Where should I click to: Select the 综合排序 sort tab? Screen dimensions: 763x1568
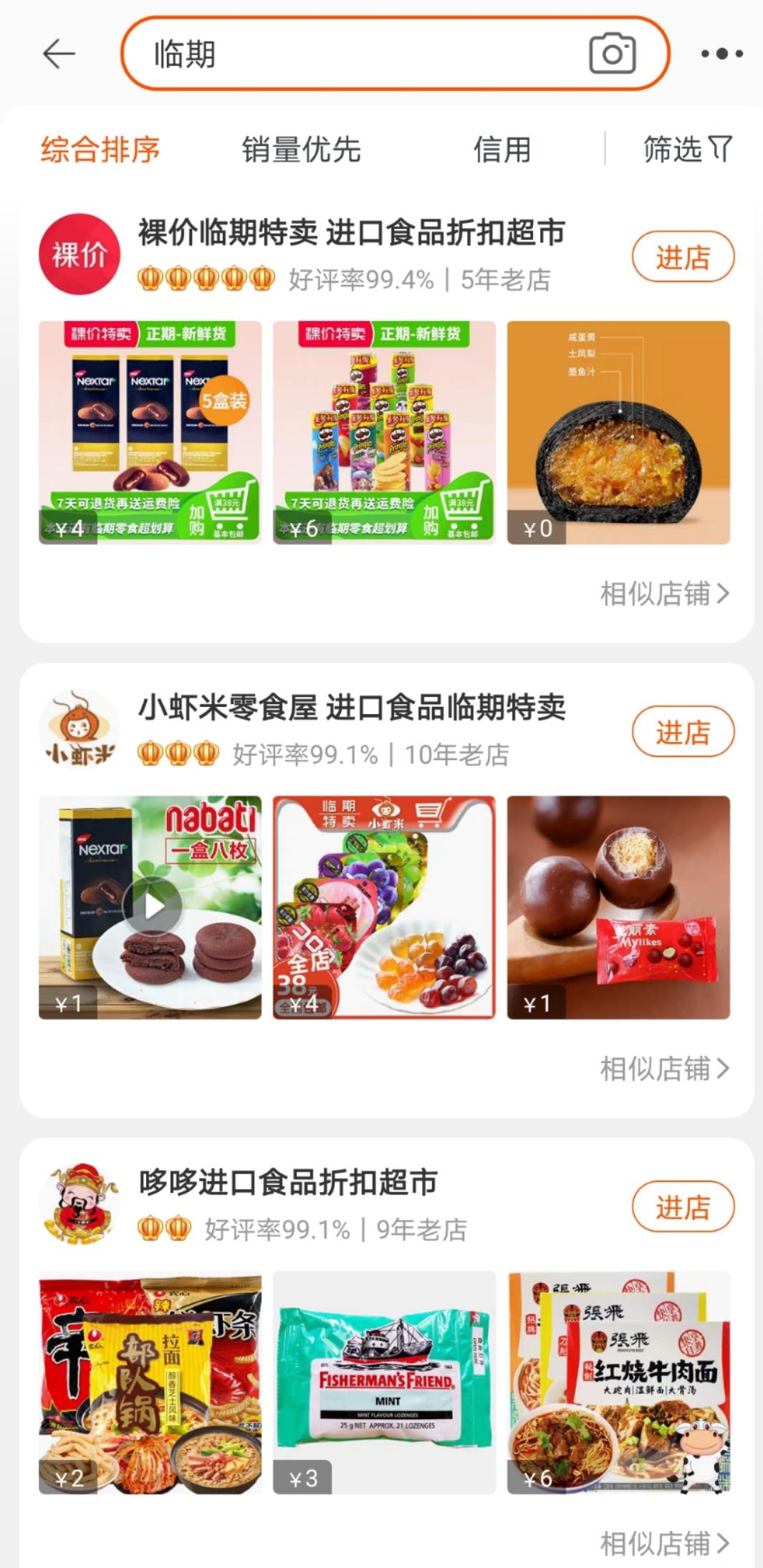[100, 150]
